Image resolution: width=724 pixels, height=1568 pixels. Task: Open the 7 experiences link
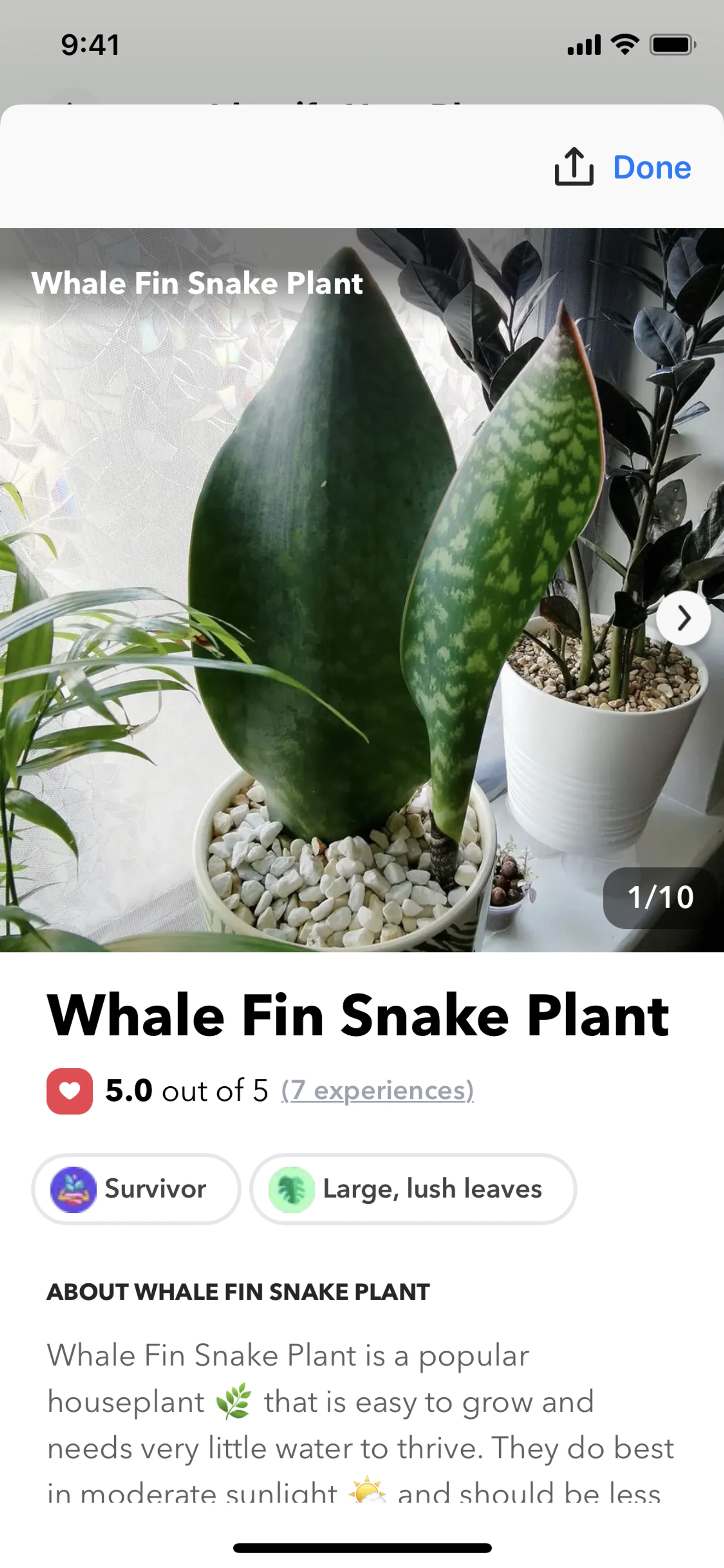point(377,1090)
